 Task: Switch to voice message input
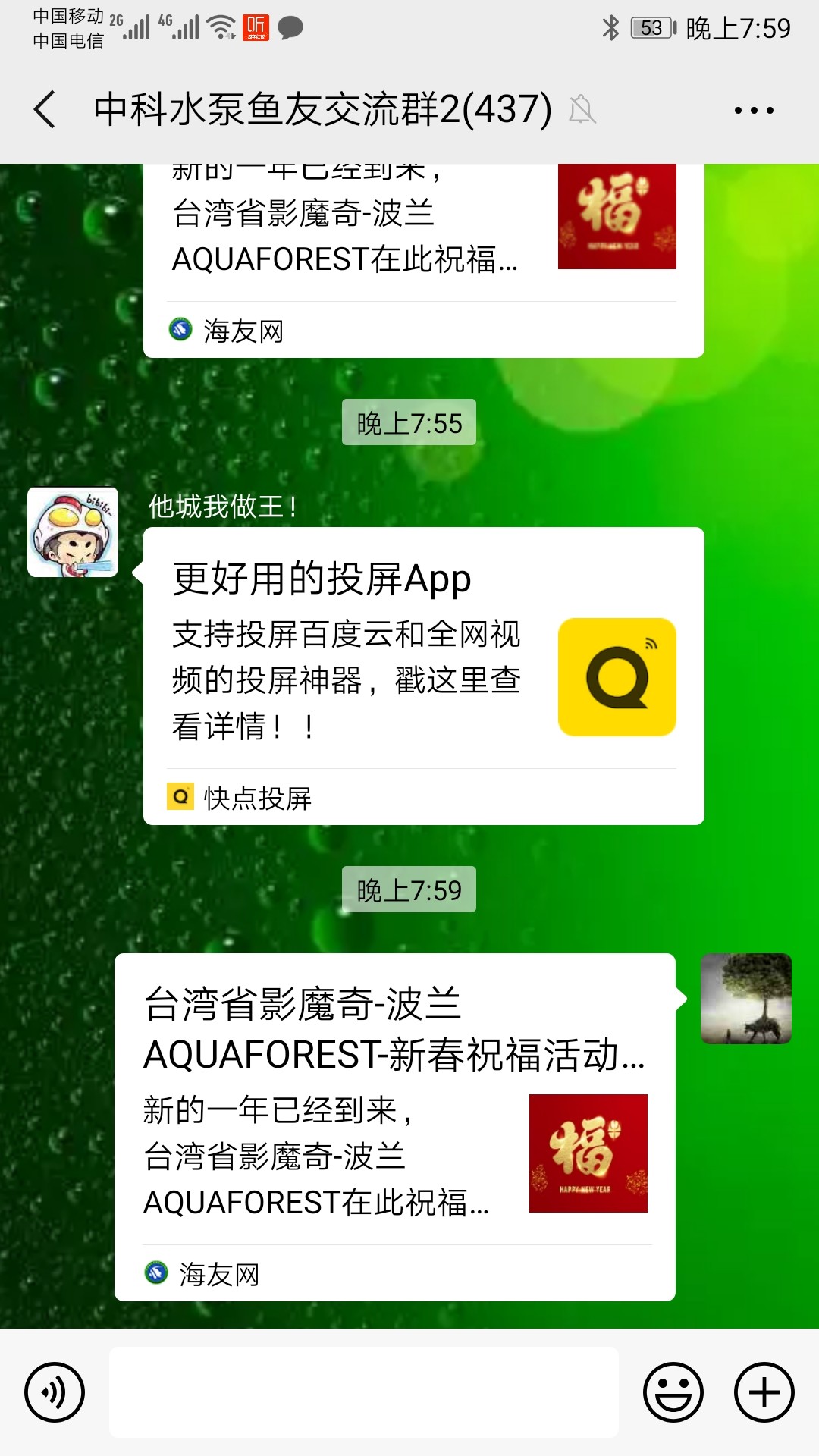tap(55, 1392)
